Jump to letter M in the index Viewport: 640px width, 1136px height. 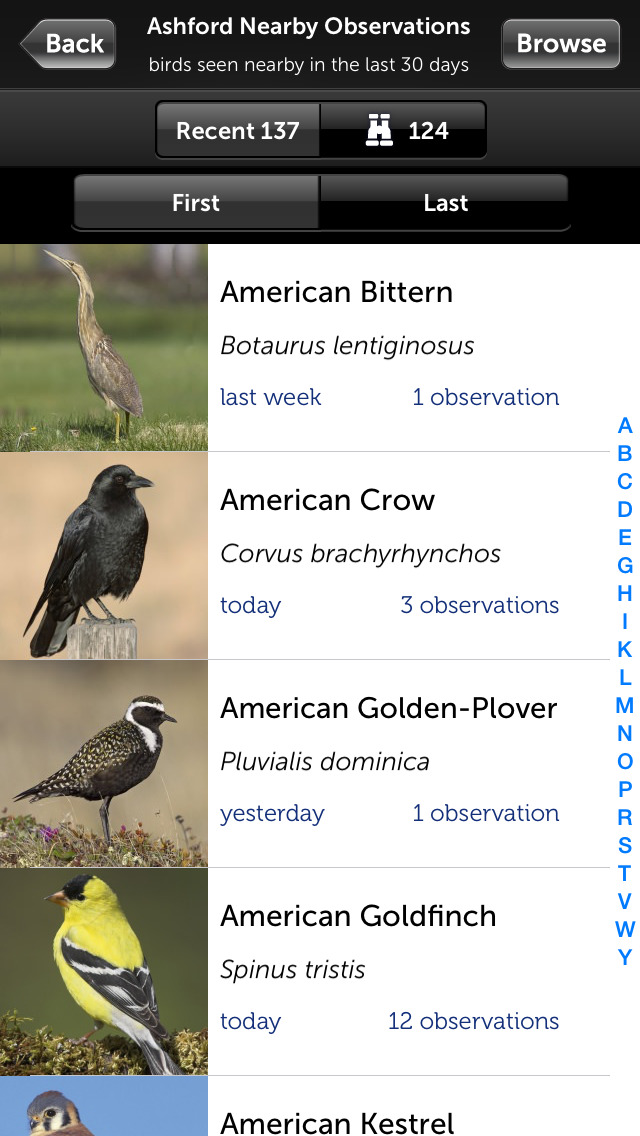625,705
